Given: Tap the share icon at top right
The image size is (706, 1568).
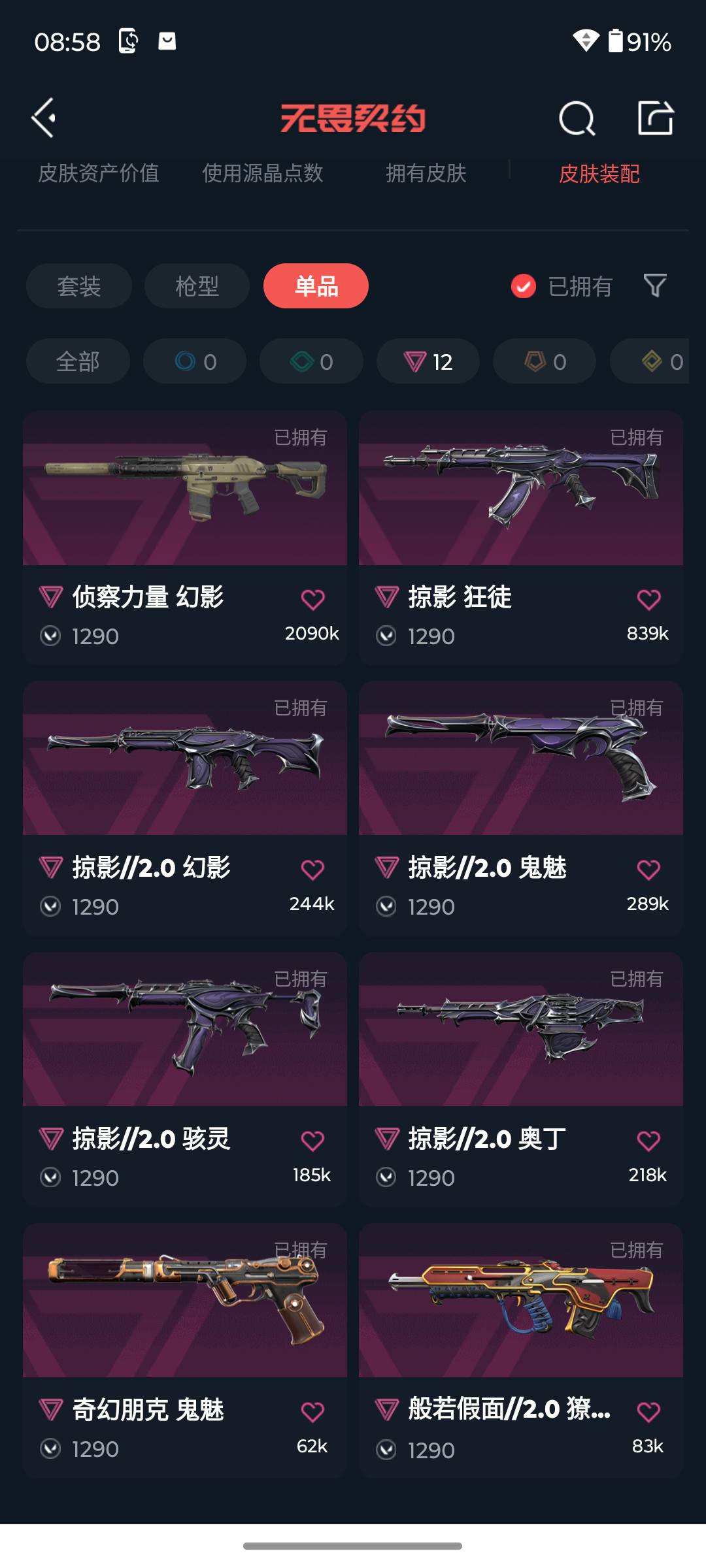Looking at the screenshot, I should tap(656, 118).
